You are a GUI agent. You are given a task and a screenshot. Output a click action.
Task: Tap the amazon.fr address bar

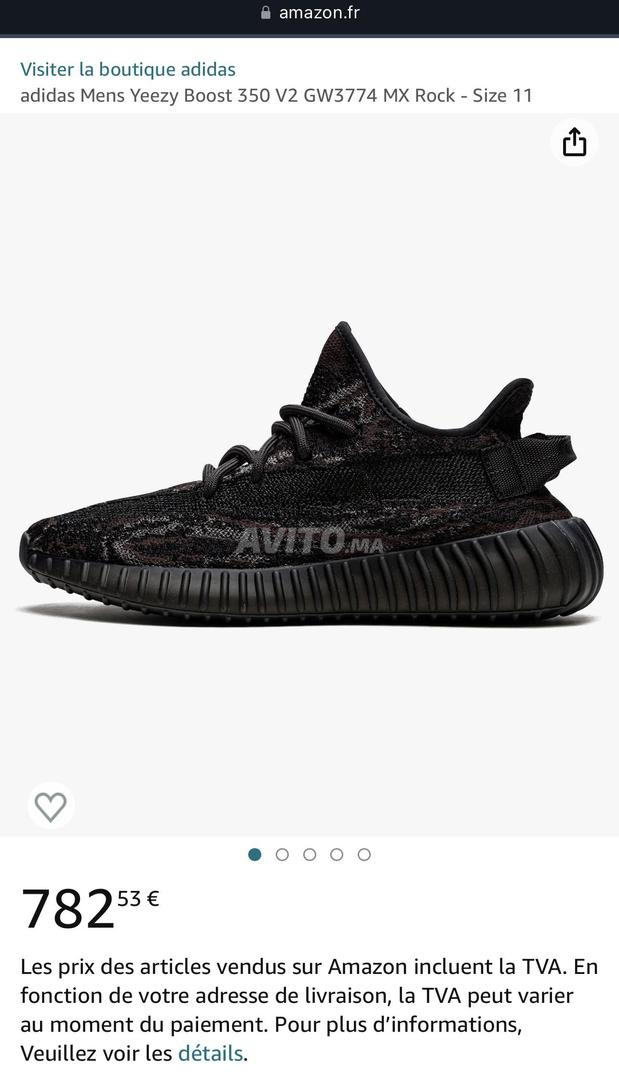[x=310, y=13]
